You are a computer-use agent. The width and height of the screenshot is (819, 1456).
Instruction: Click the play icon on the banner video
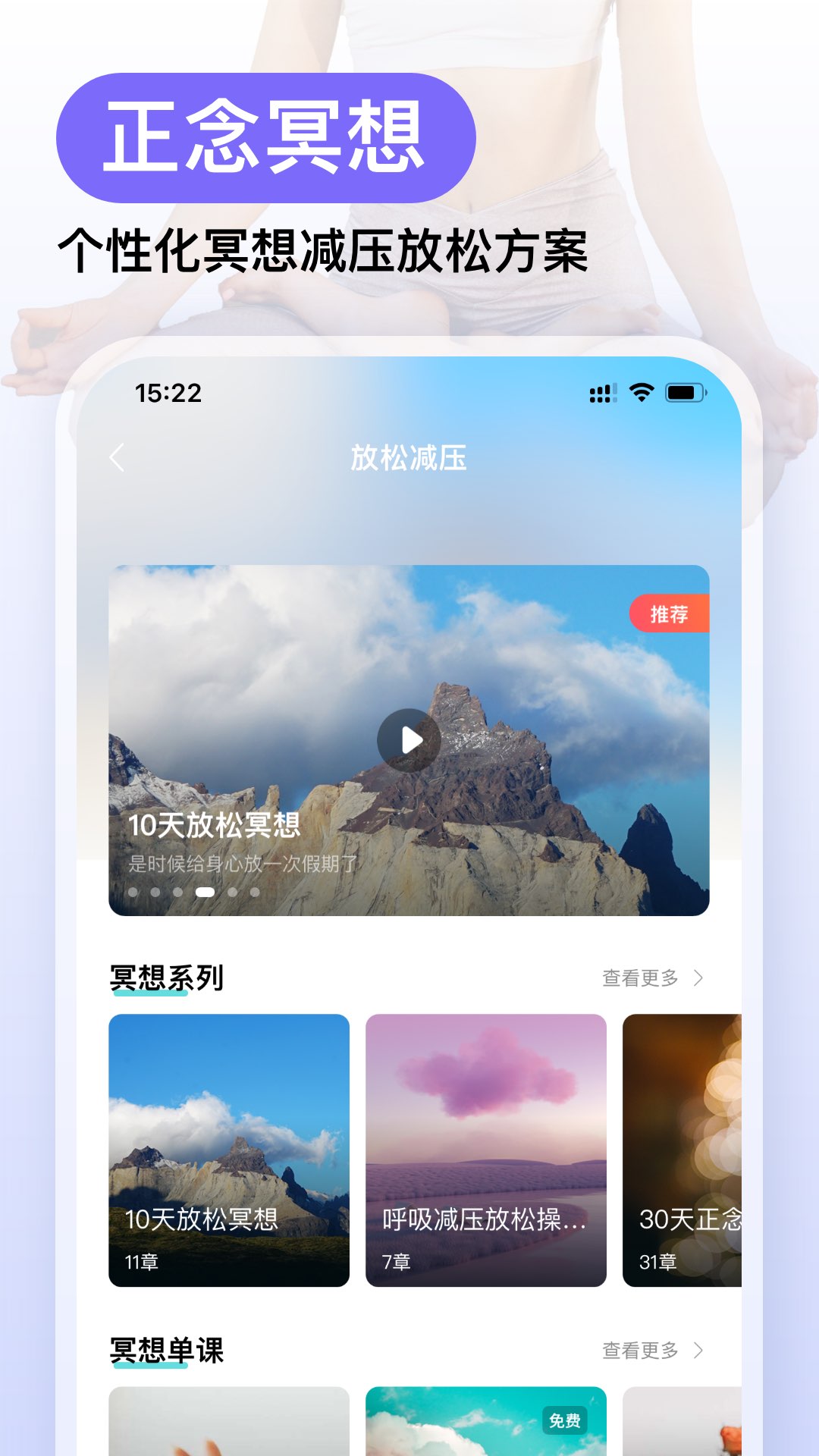(411, 739)
